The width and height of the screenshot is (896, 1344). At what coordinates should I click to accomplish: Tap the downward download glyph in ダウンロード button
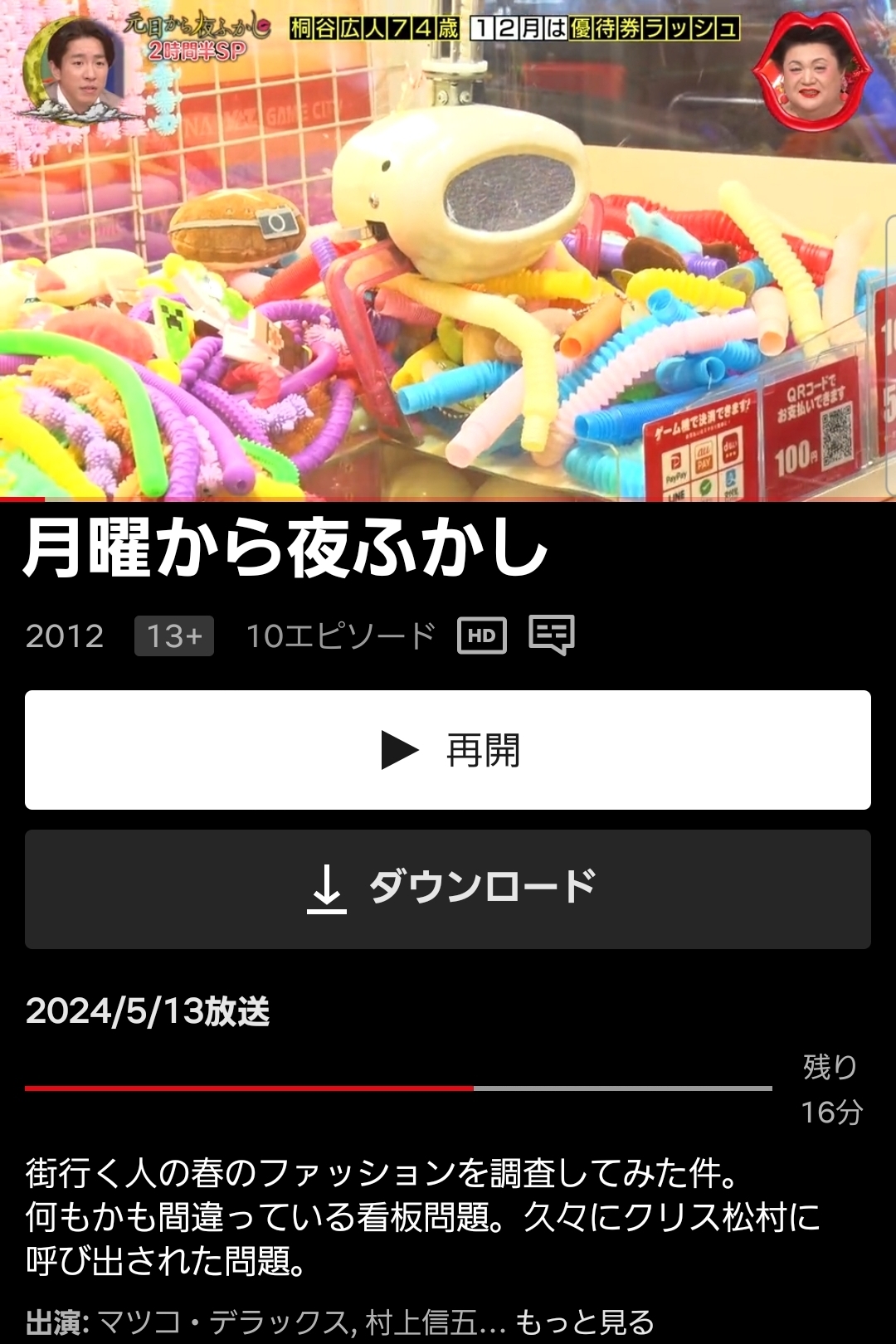tap(329, 888)
